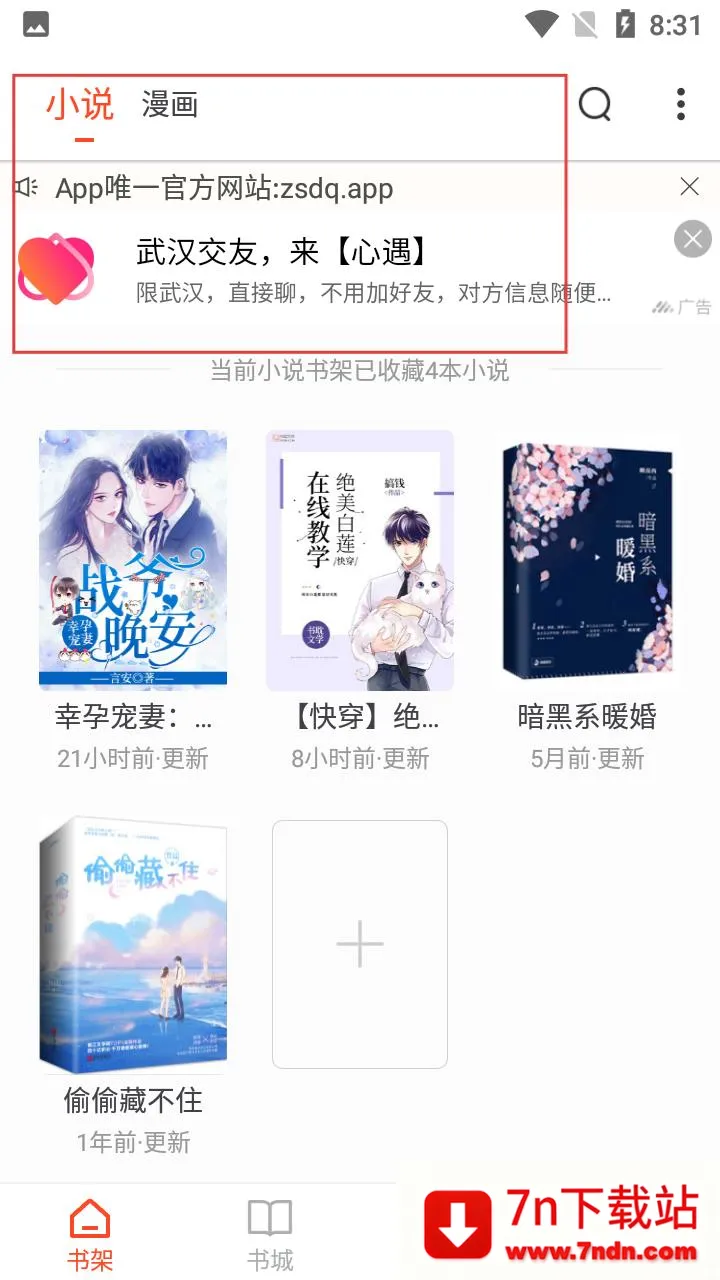720x1280 pixels.
Task: Open the three-dot overflow menu
Action: tap(681, 104)
